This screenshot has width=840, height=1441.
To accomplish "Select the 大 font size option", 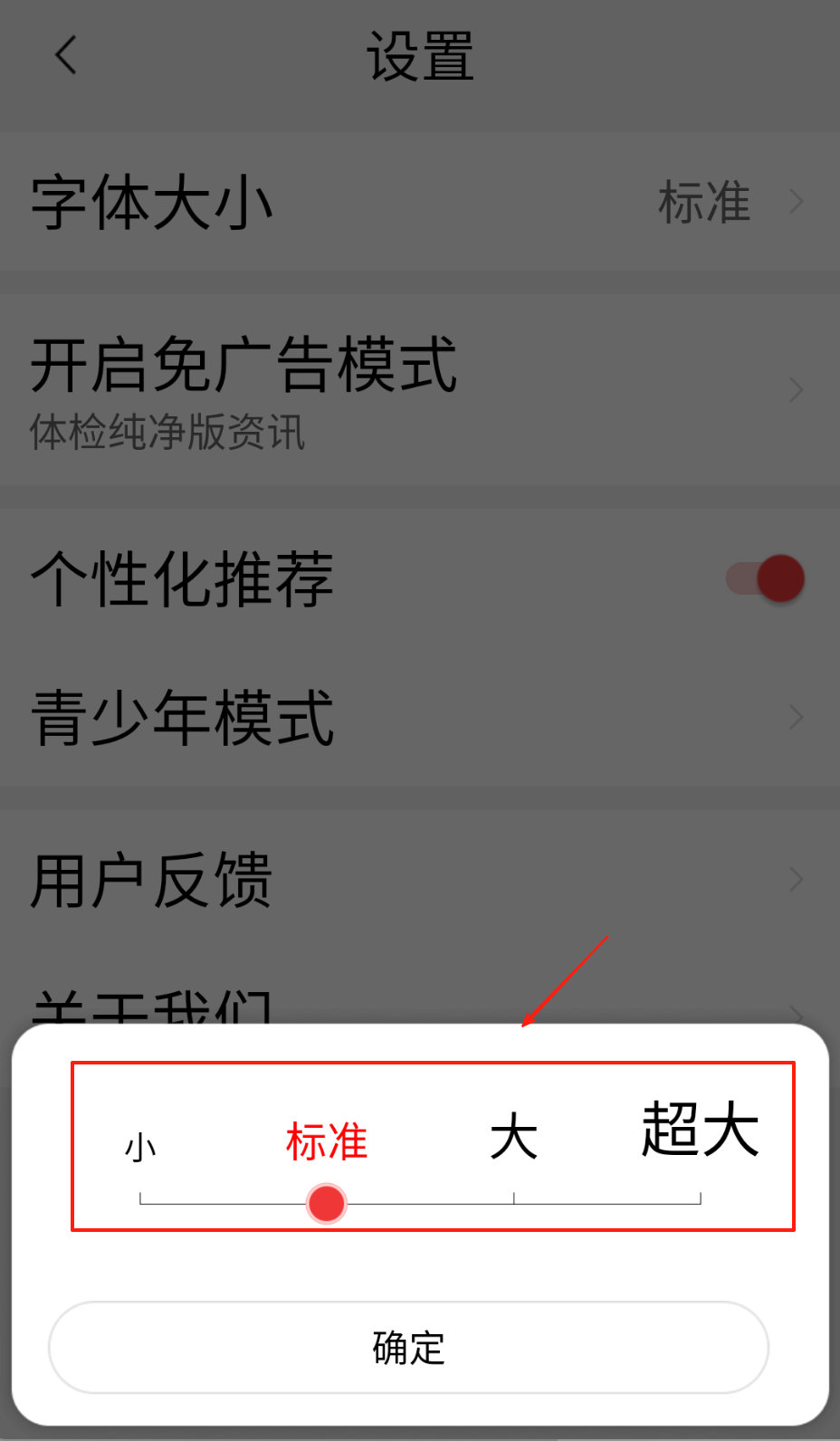I will pyautogui.click(x=513, y=1138).
